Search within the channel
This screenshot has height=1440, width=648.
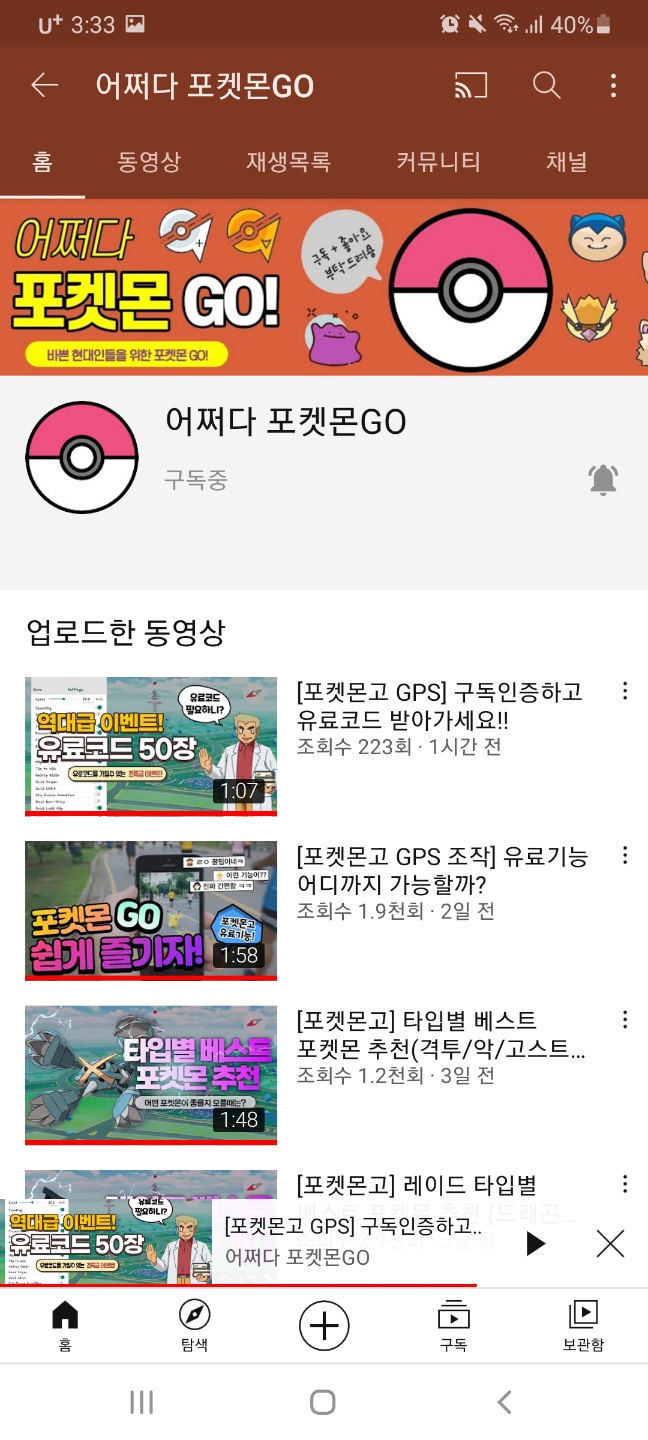point(546,86)
